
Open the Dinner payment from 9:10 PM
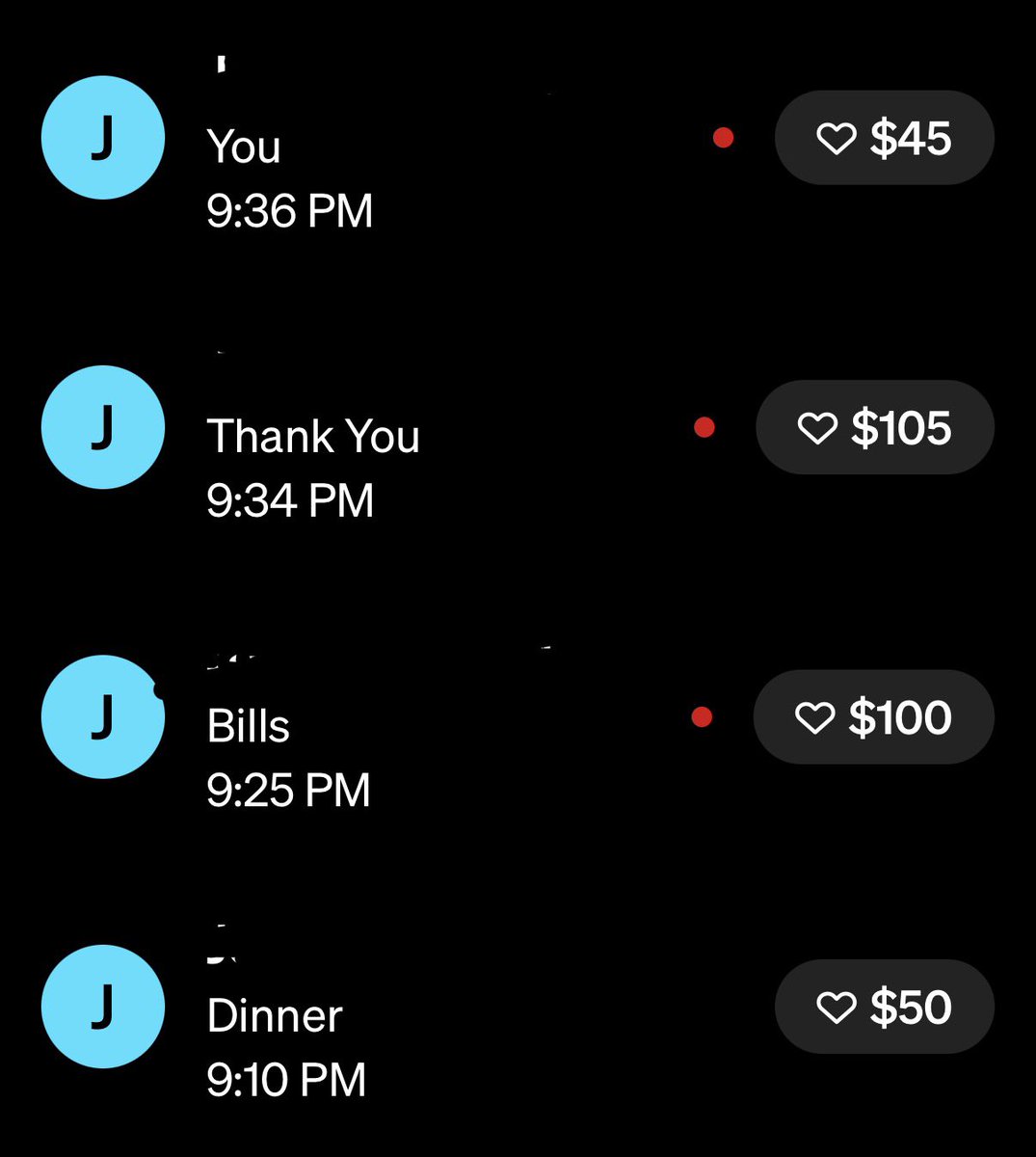coord(286,1046)
